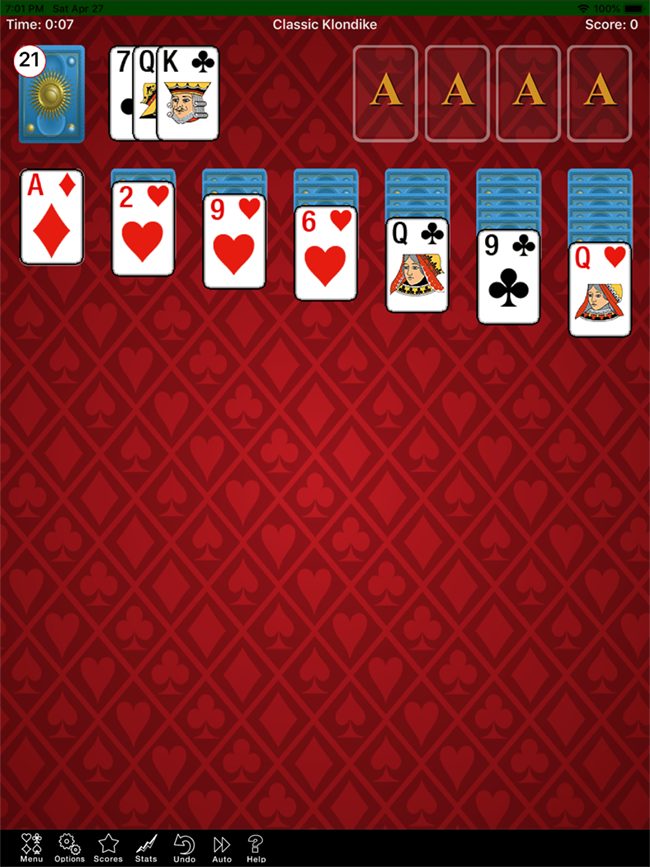650x867 pixels.
Task: Undo the last move
Action: (184, 847)
